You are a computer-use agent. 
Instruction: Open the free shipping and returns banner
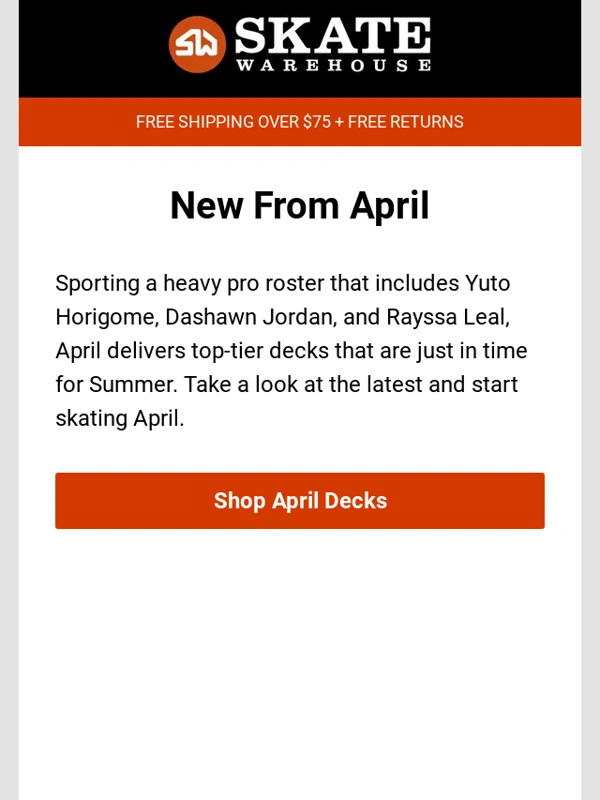[x=300, y=122]
